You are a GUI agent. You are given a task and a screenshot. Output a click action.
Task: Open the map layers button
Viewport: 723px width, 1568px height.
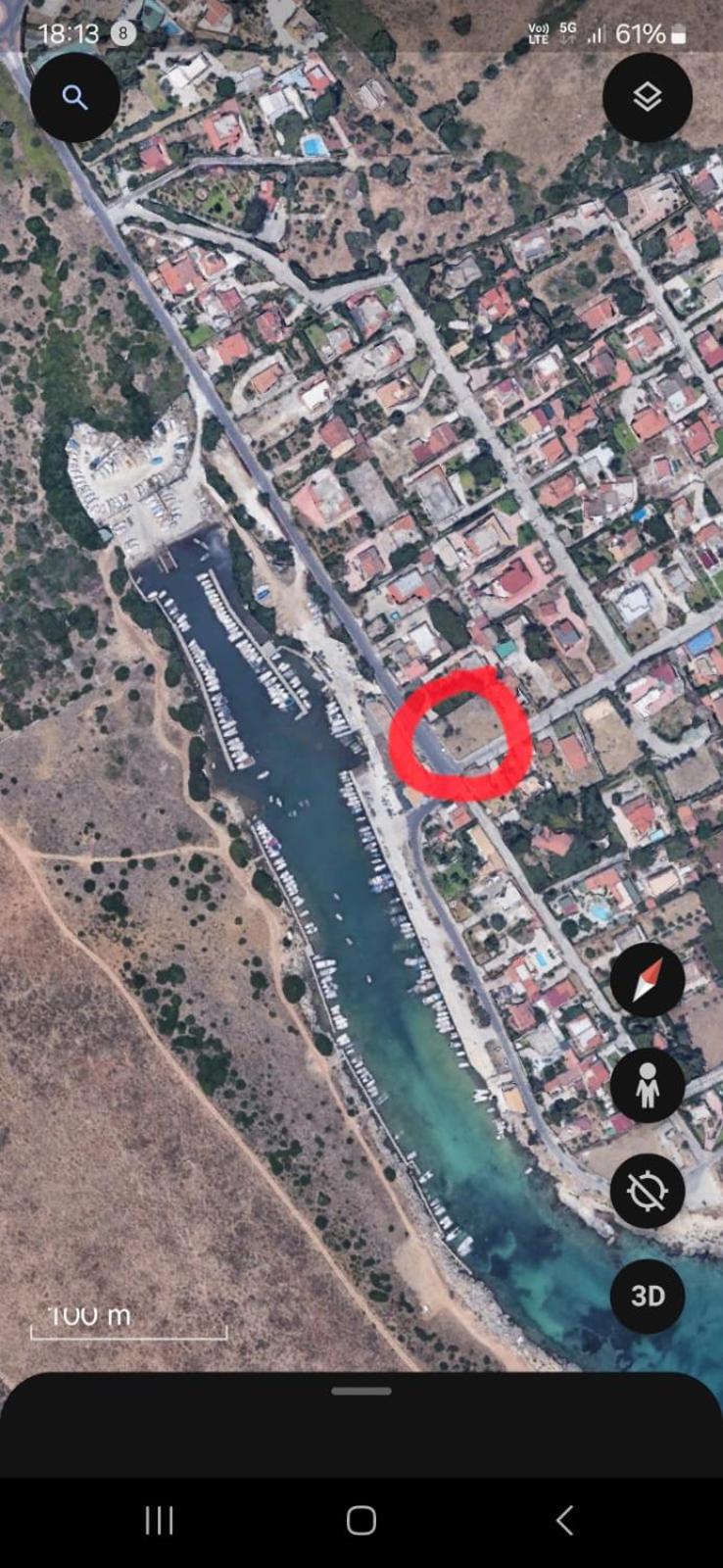647,97
